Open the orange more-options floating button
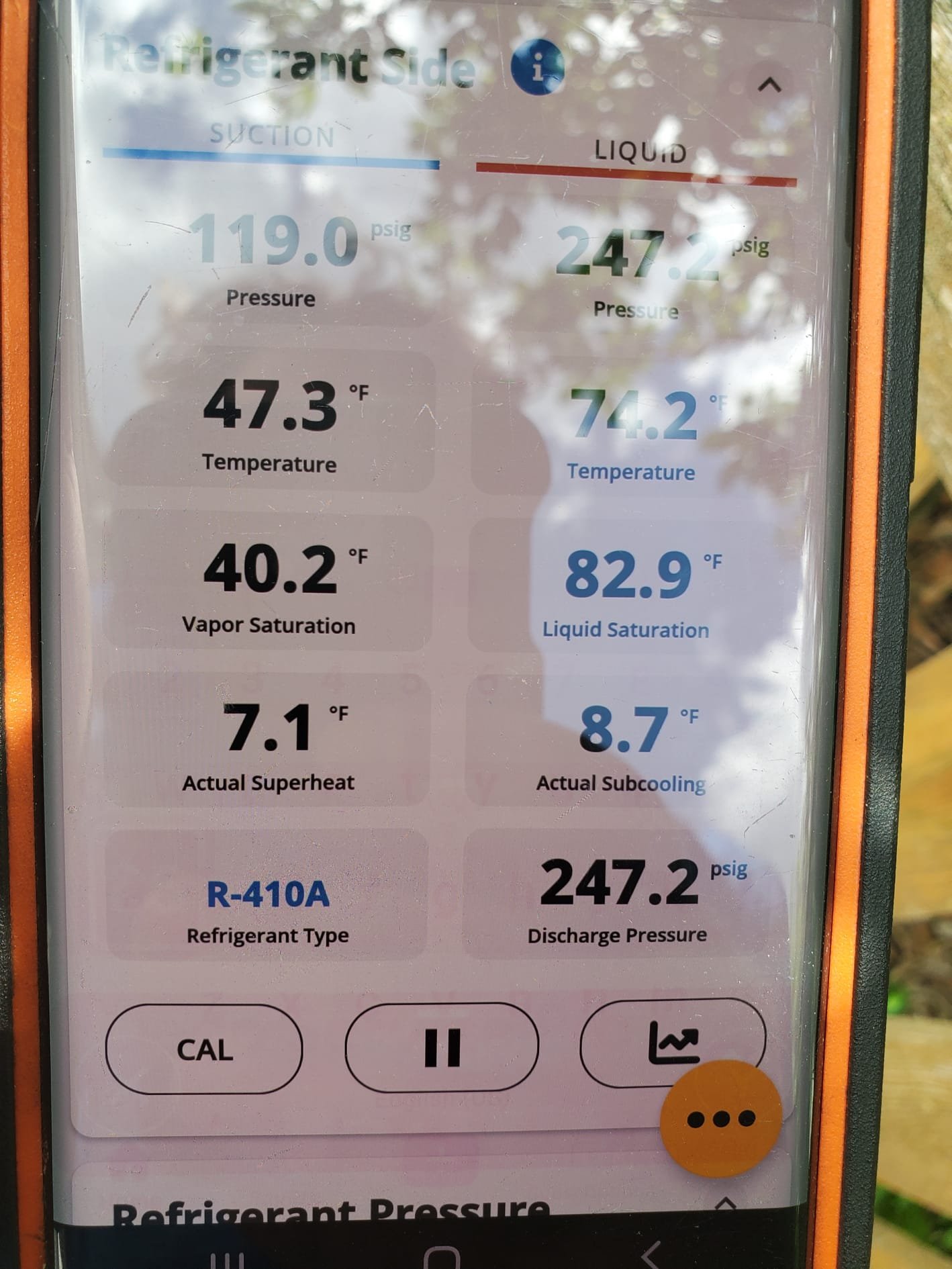952x1269 pixels. coord(720,1119)
